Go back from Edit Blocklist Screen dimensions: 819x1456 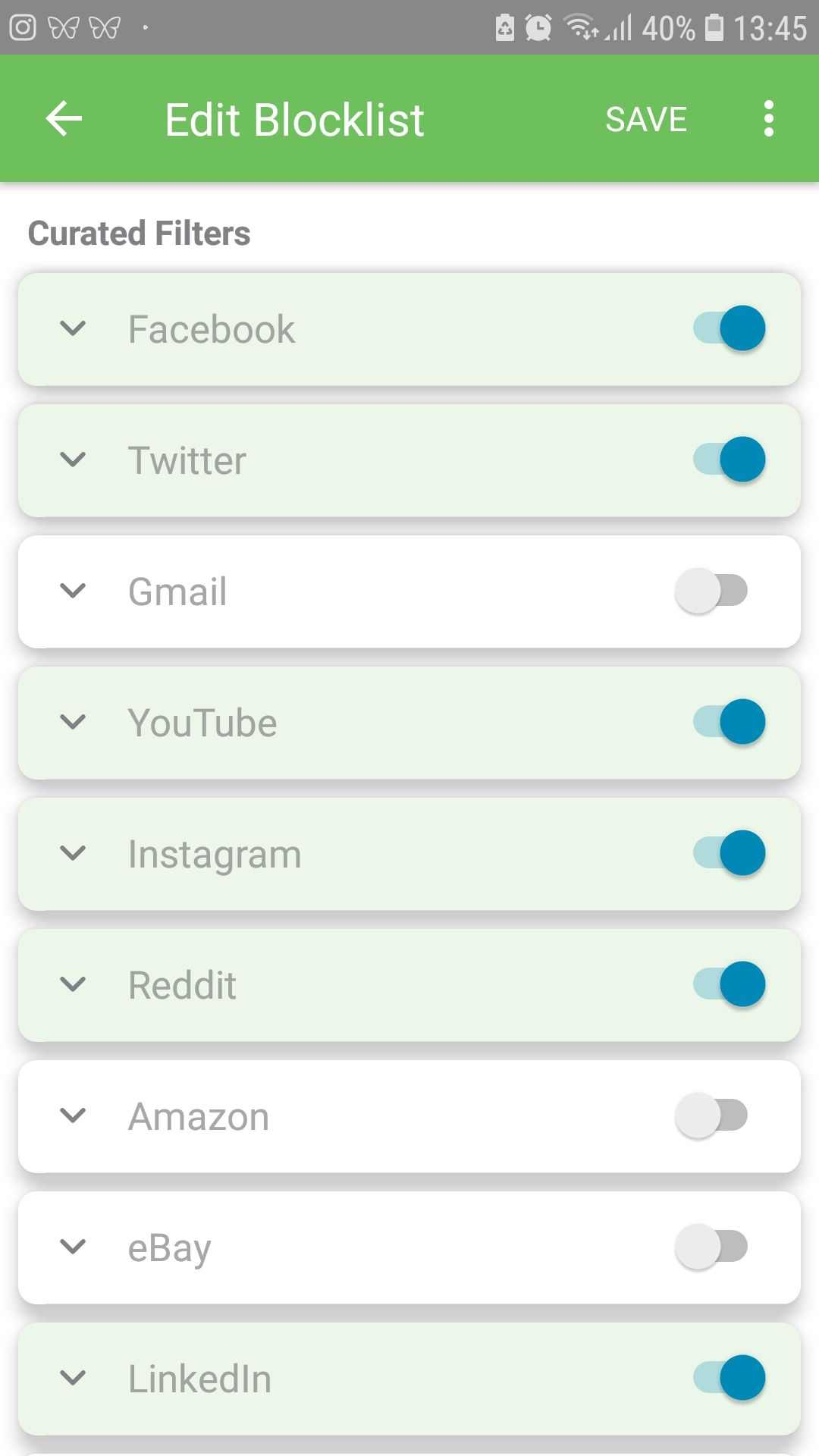[x=64, y=119]
